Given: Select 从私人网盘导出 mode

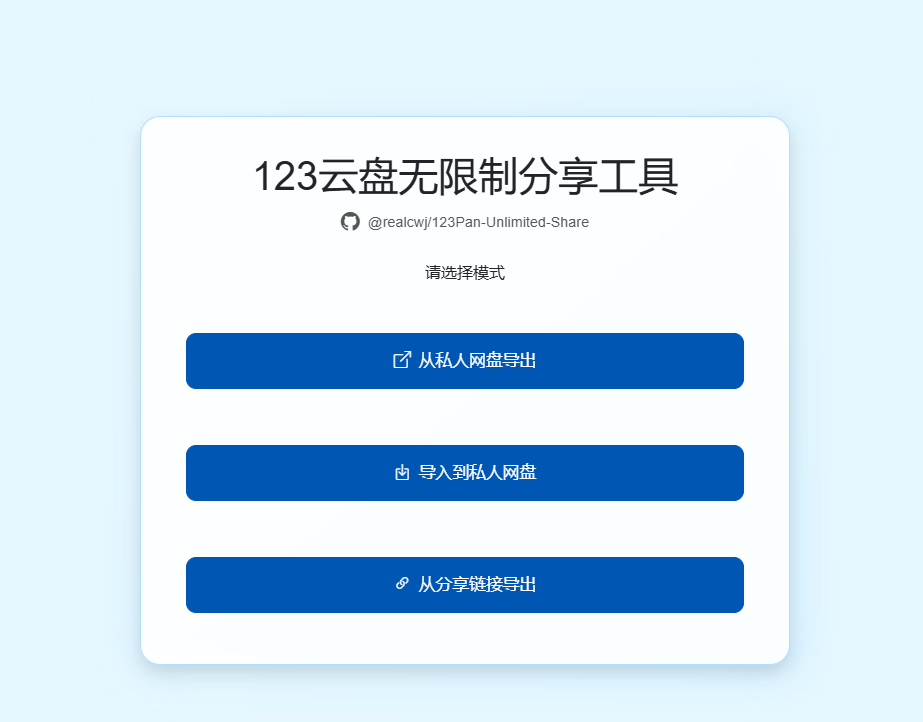Looking at the screenshot, I should tap(465, 361).
